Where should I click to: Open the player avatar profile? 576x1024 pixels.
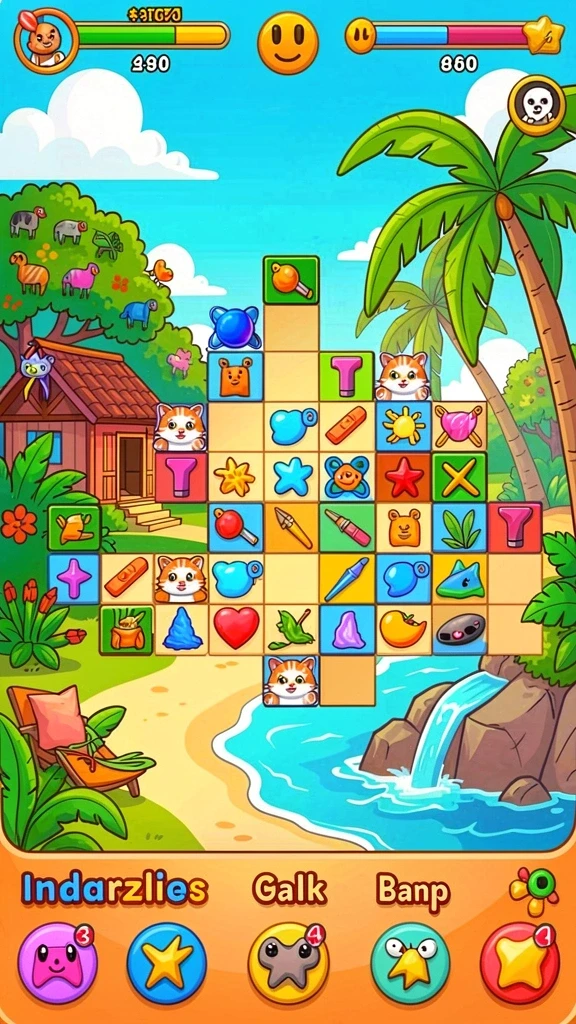46,40
